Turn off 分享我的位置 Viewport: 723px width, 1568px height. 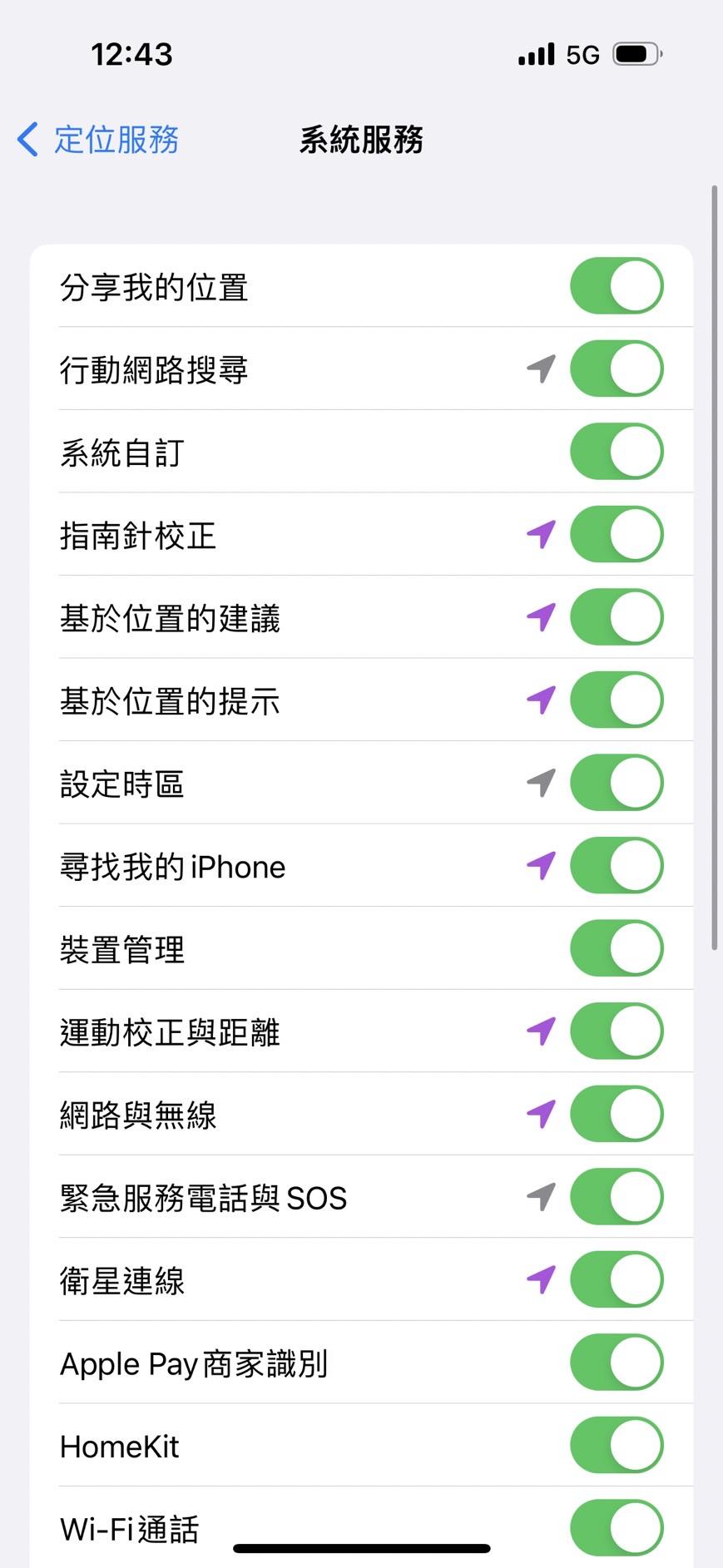617,285
